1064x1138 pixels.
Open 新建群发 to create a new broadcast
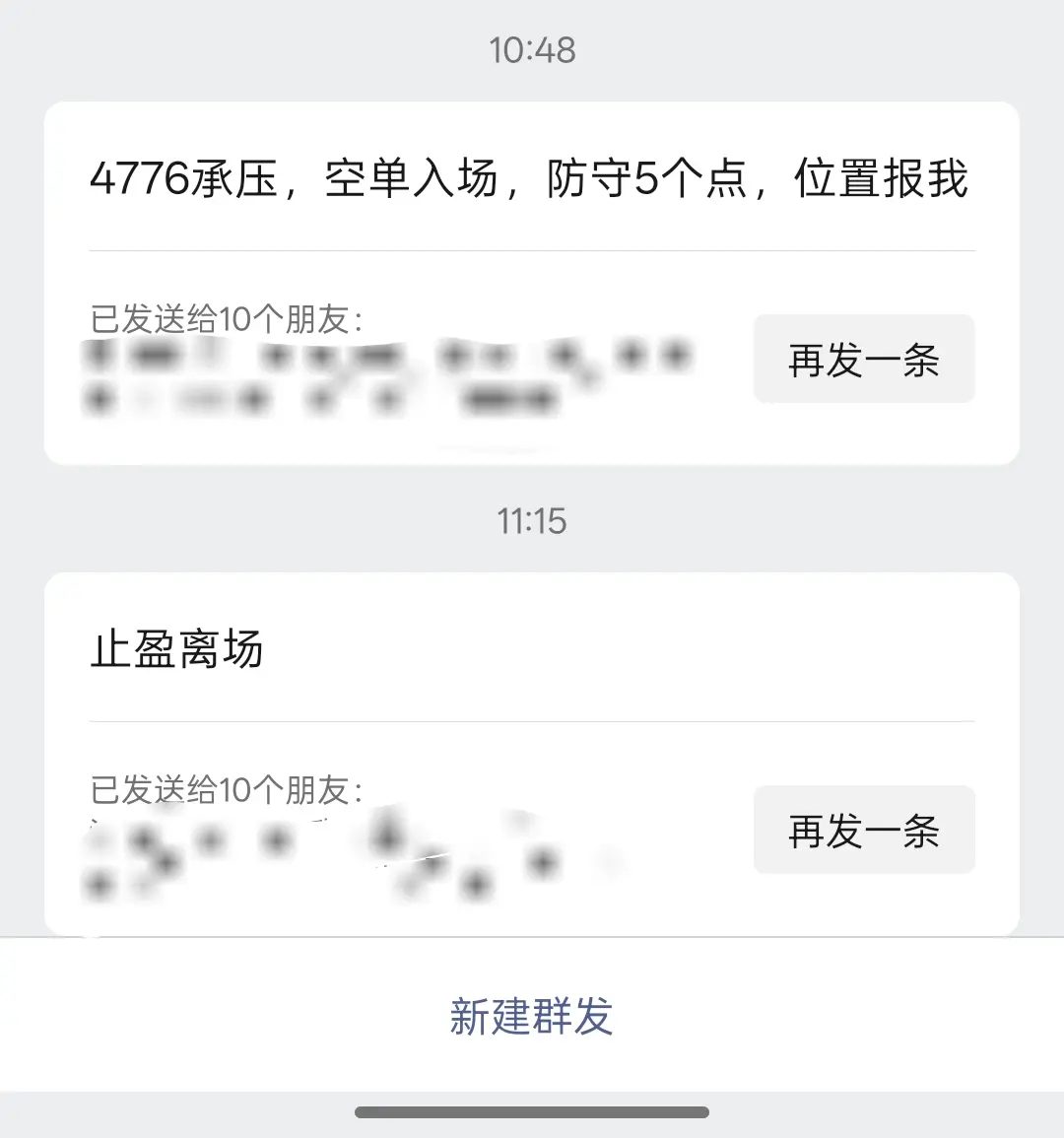531,1020
